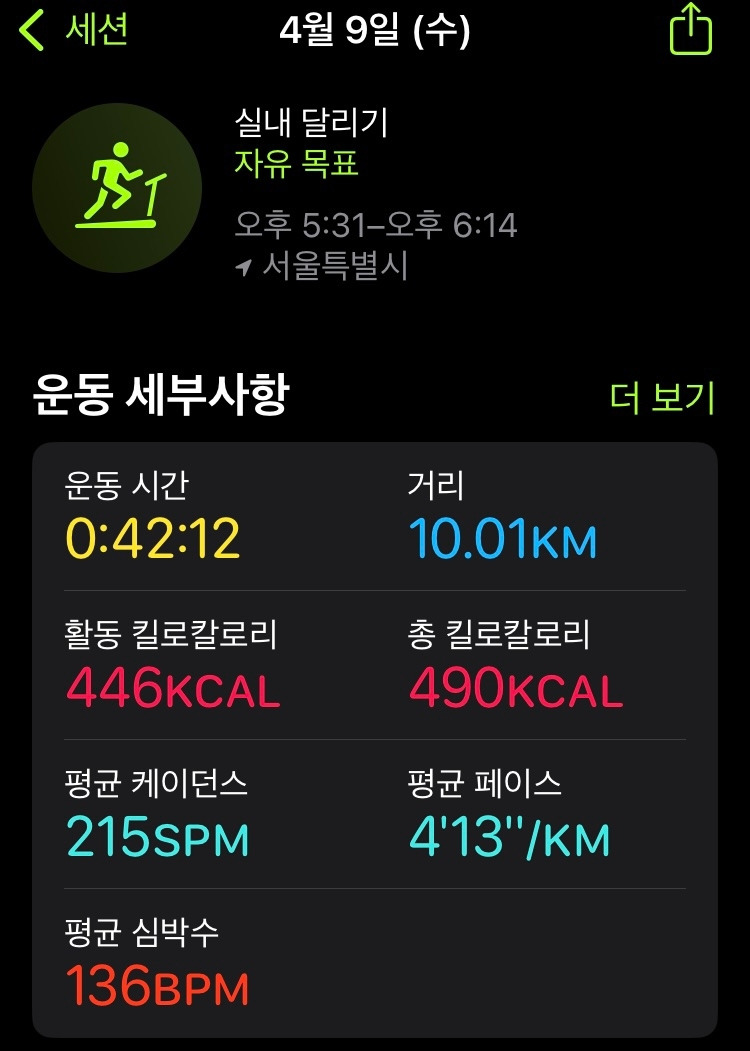Open 더 보기 to see more workout details

pyautogui.click(x=665, y=394)
